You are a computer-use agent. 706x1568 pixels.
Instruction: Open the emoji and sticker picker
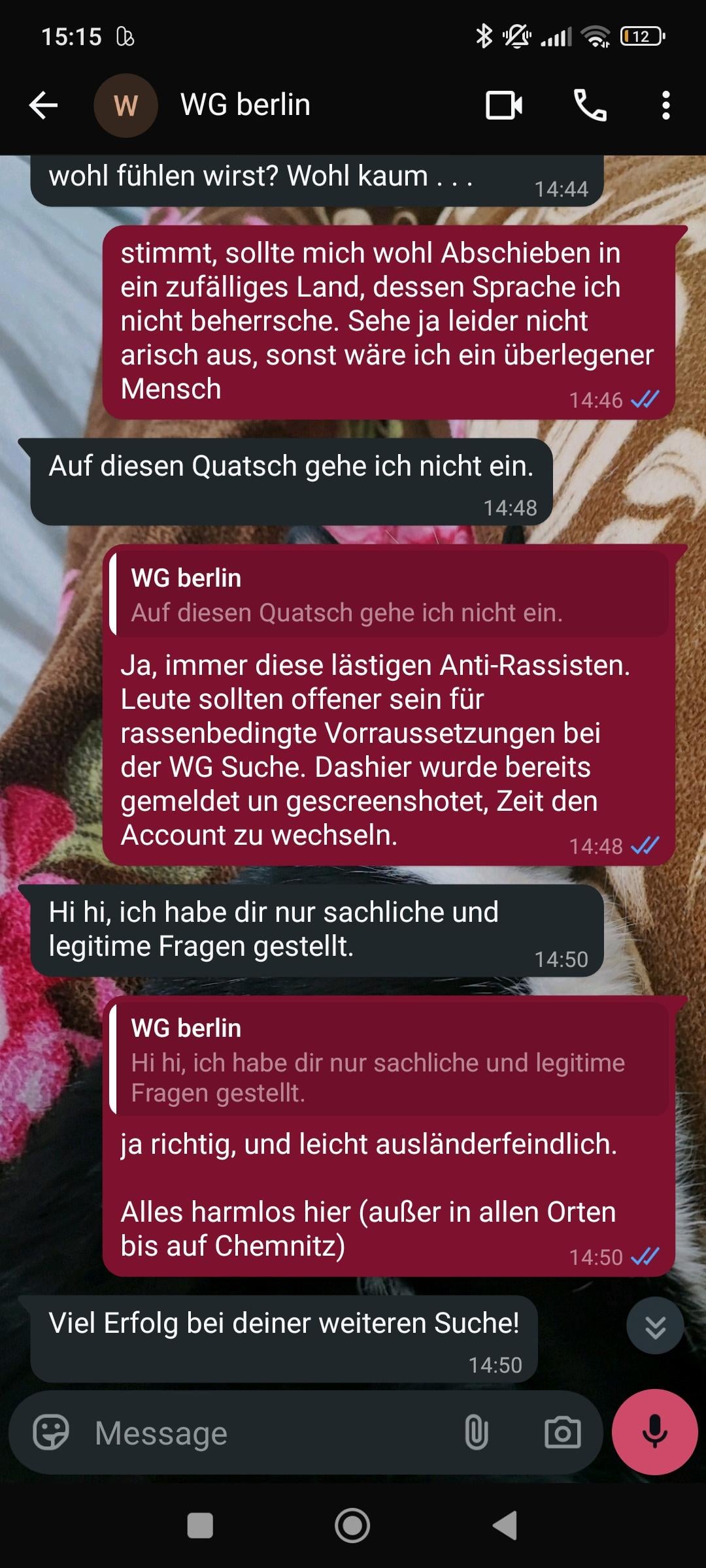pyautogui.click(x=51, y=1433)
